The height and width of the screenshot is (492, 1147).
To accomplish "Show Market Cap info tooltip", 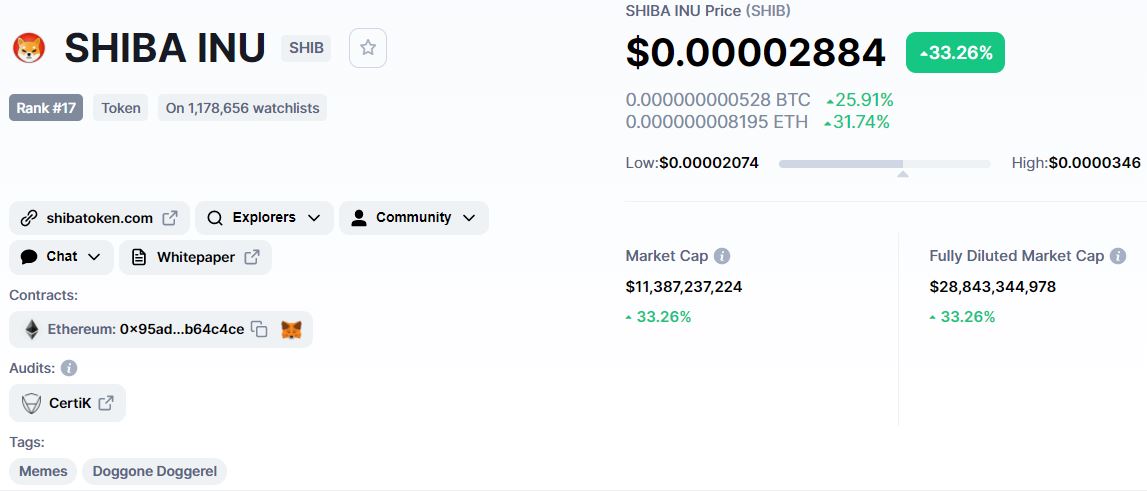I will pos(722,256).
